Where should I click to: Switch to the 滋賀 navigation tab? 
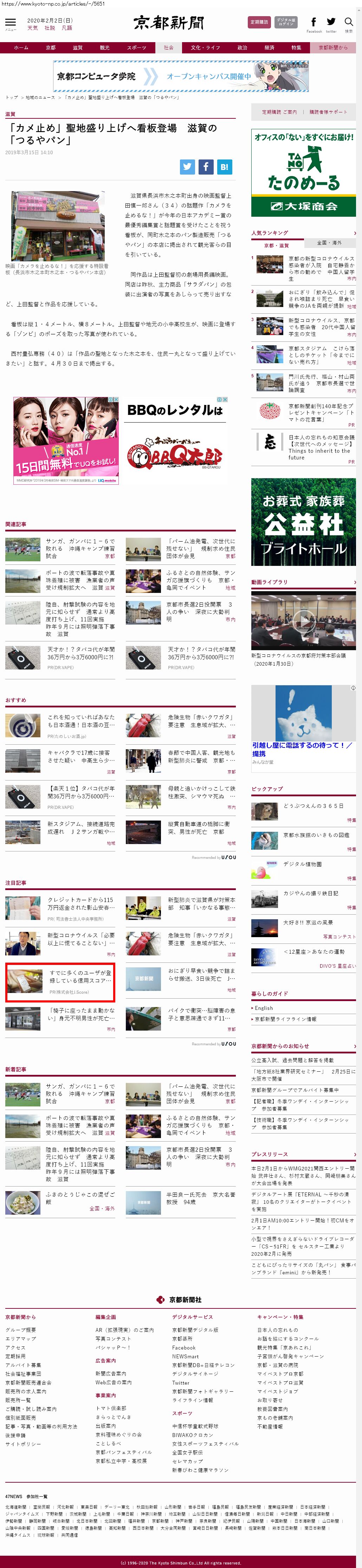coord(77,47)
